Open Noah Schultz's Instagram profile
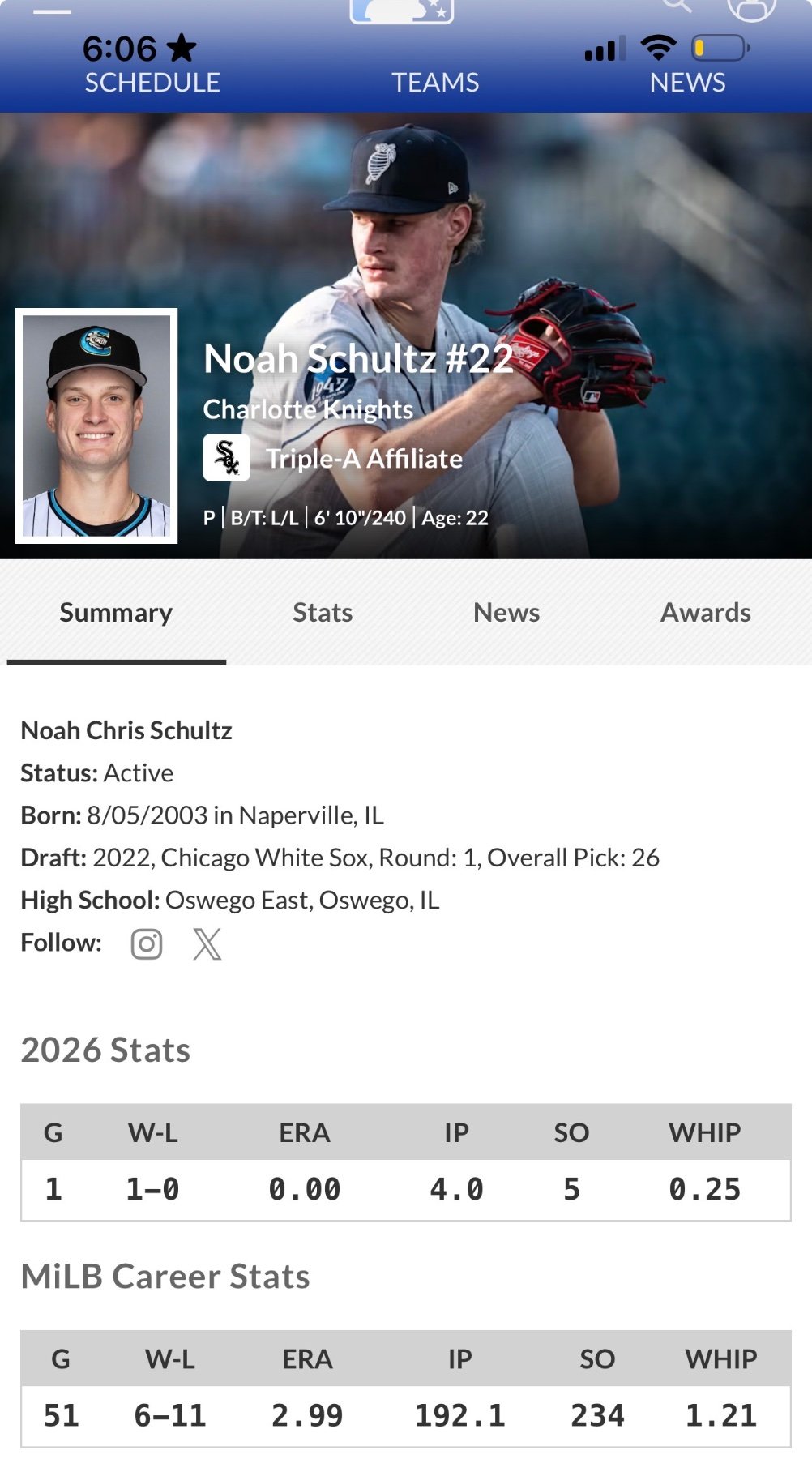The height and width of the screenshot is (1459, 812). click(x=147, y=943)
